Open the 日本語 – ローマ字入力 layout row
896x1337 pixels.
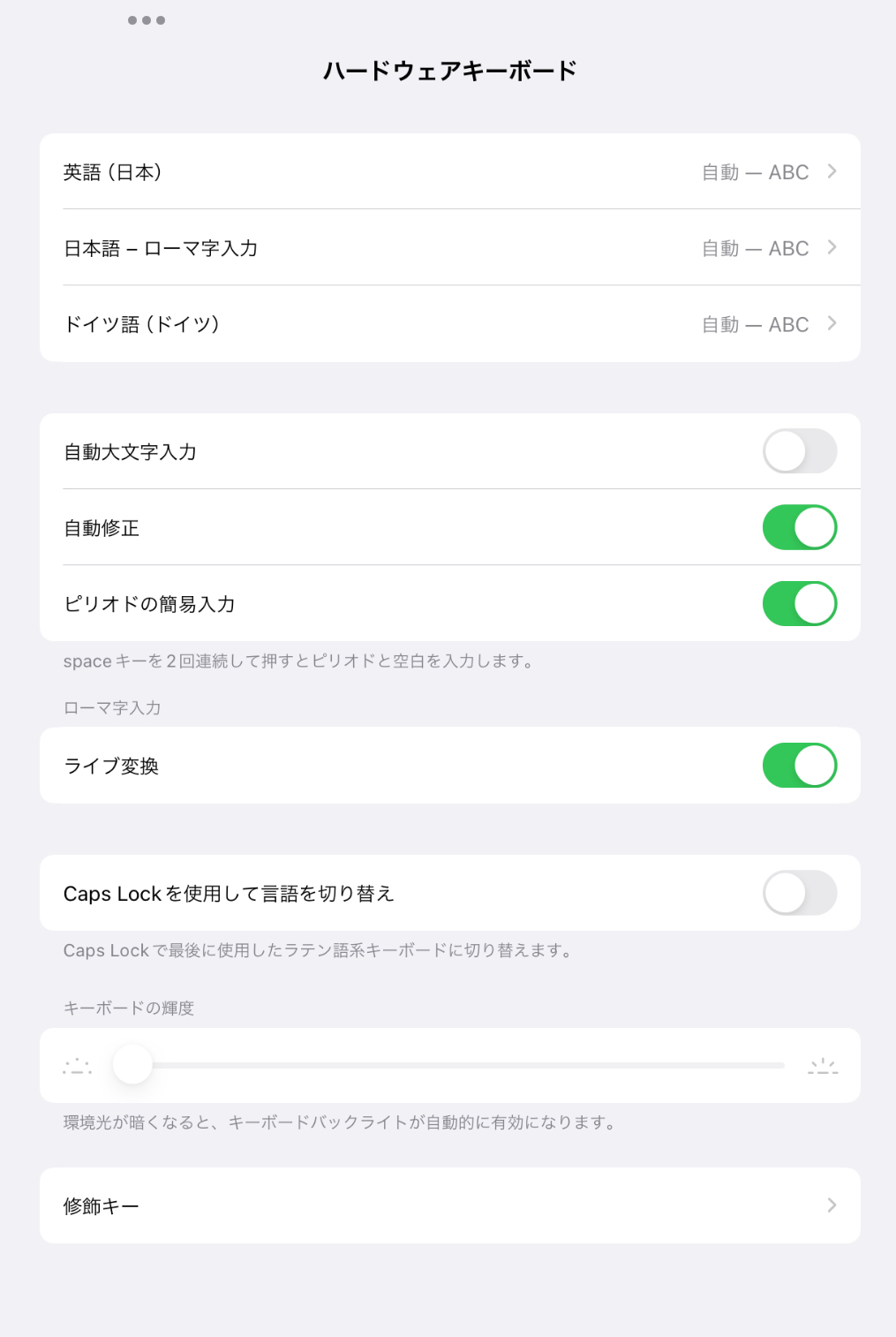(449, 248)
